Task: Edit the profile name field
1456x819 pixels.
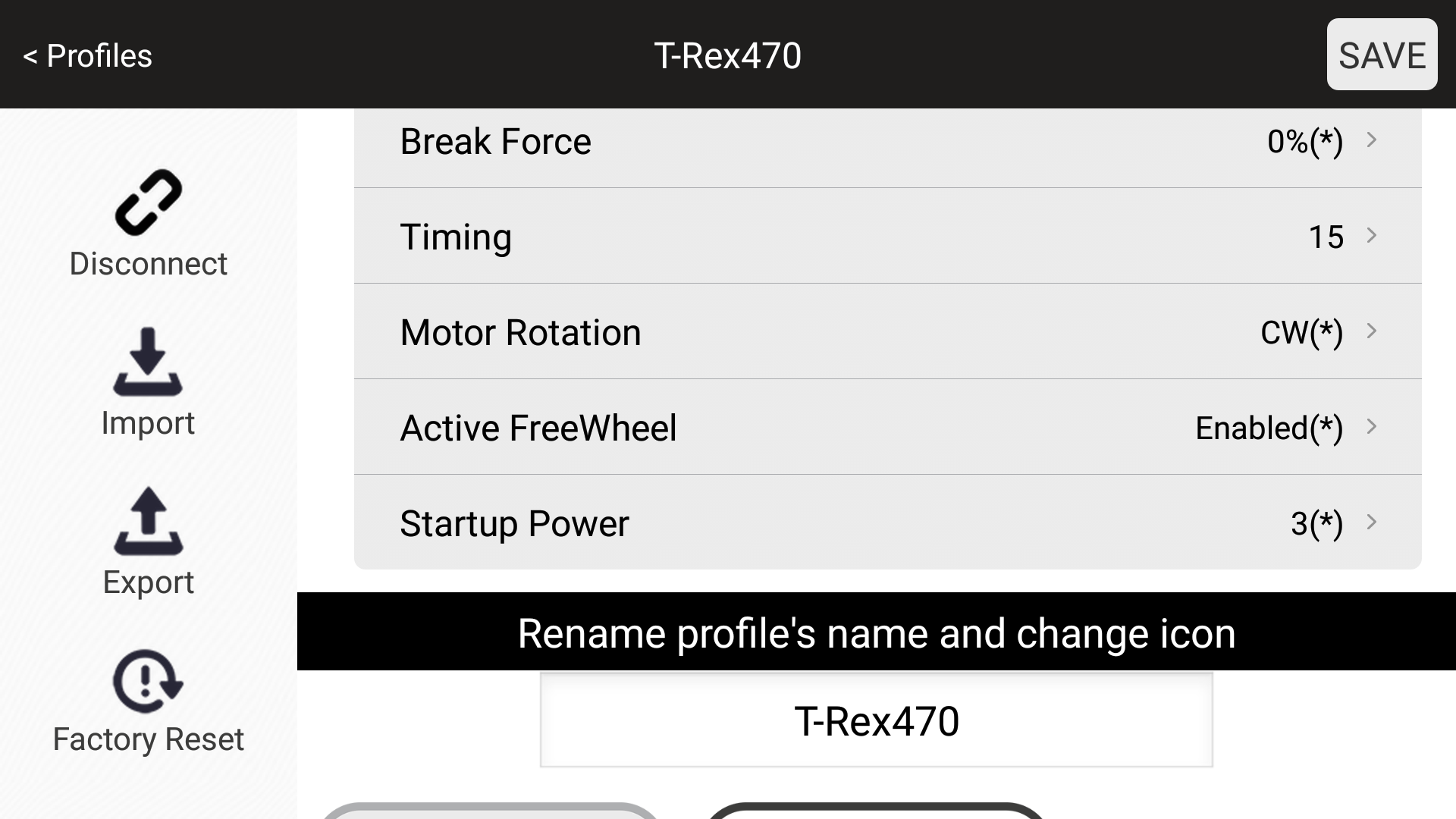Action: pos(876,720)
